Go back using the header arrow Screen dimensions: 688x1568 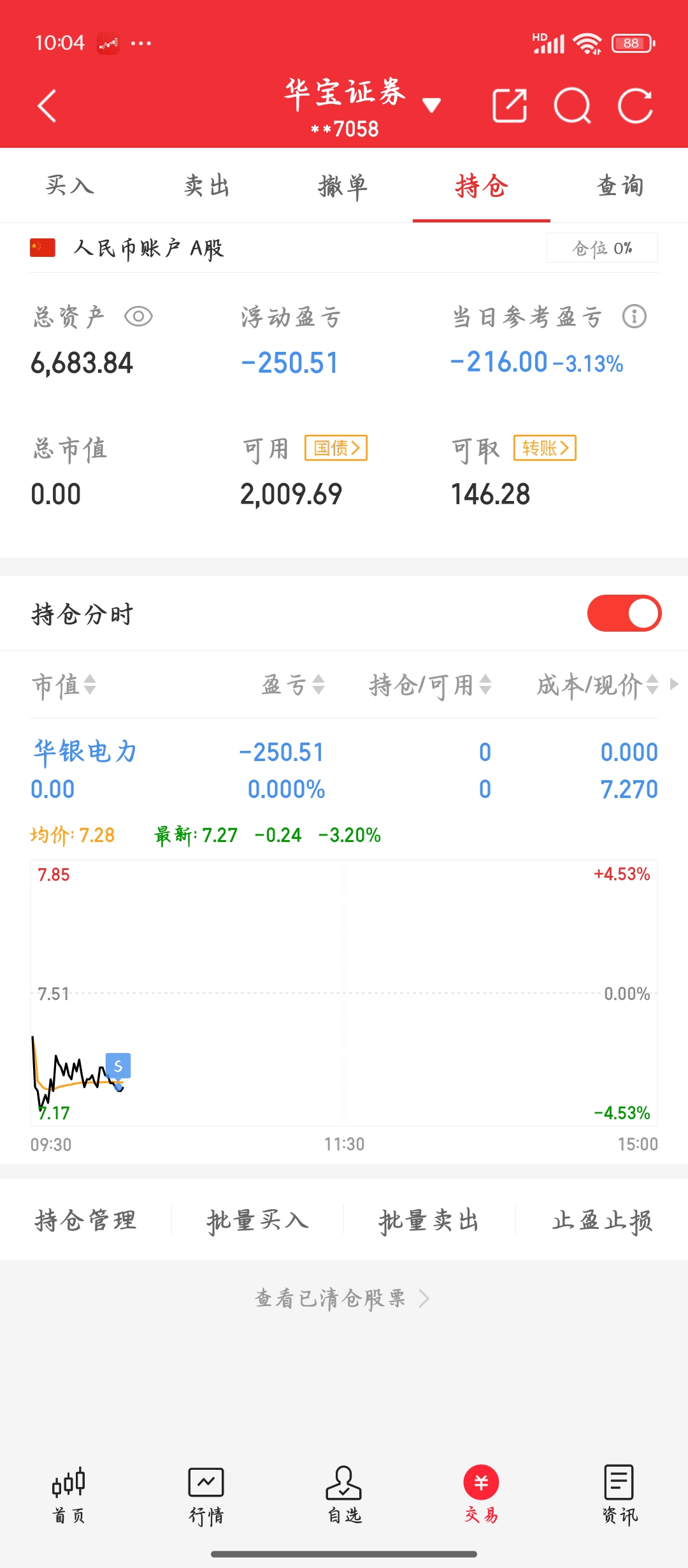point(47,106)
